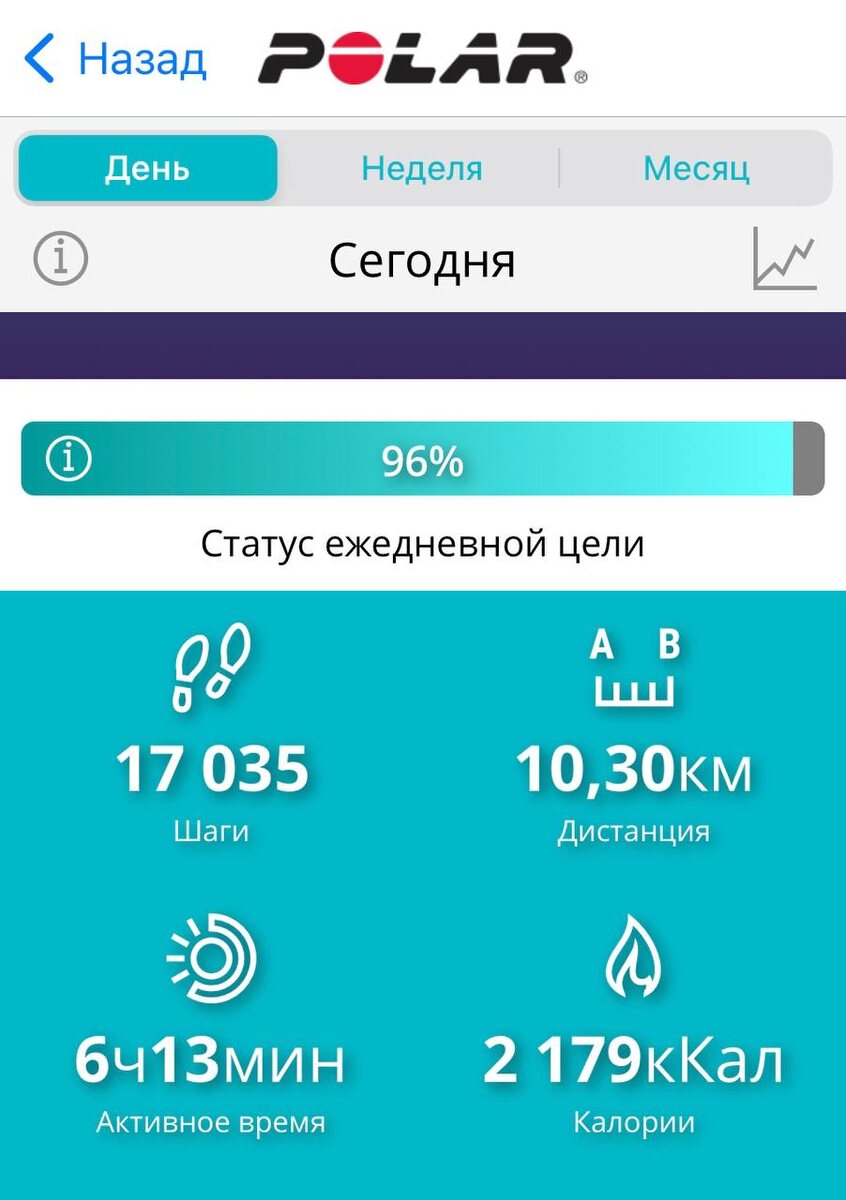Screen dimensions: 846x1200
Task: Tap info icon on daily goal bar
Action: [x=69, y=460]
